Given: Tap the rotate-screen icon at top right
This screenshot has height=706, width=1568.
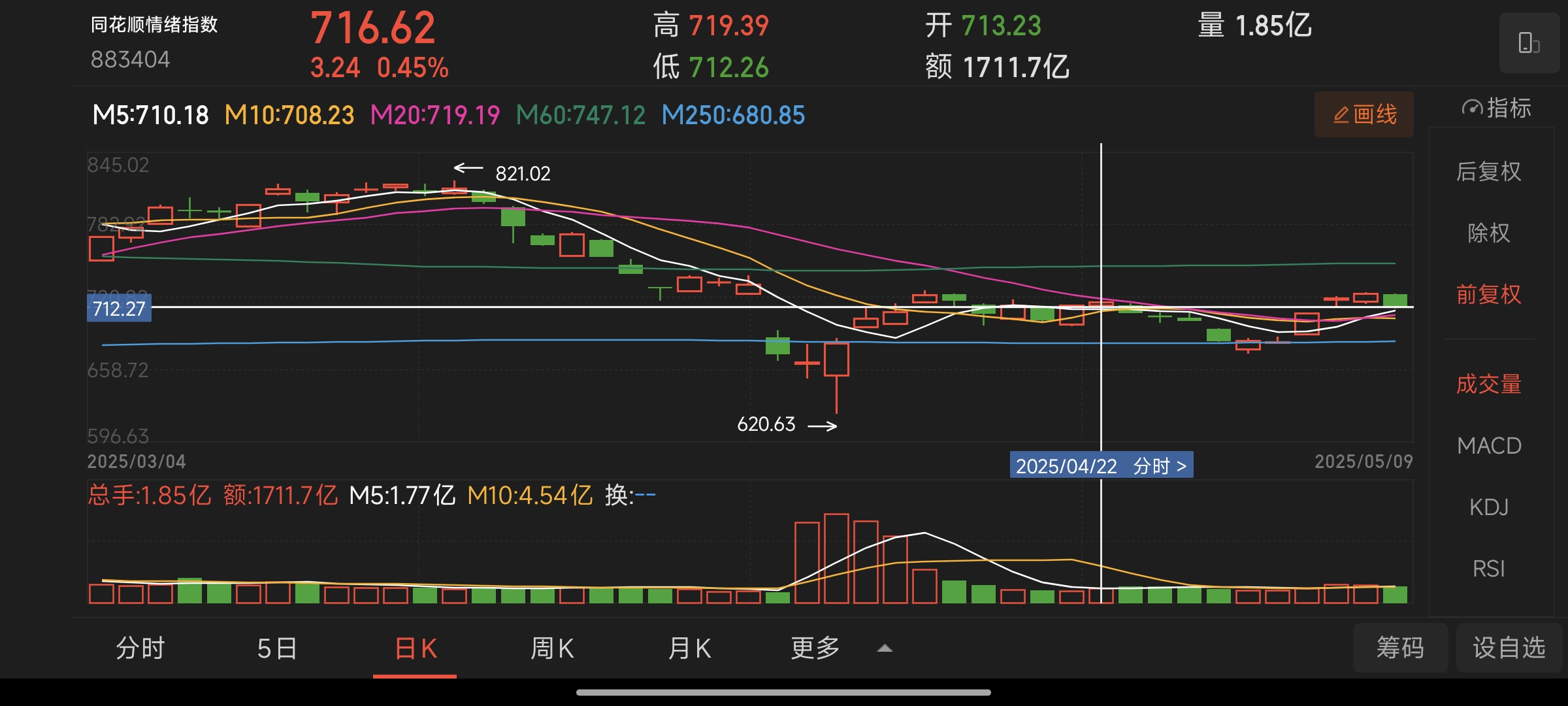Looking at the screenshot, I should tap(1529, 43).
